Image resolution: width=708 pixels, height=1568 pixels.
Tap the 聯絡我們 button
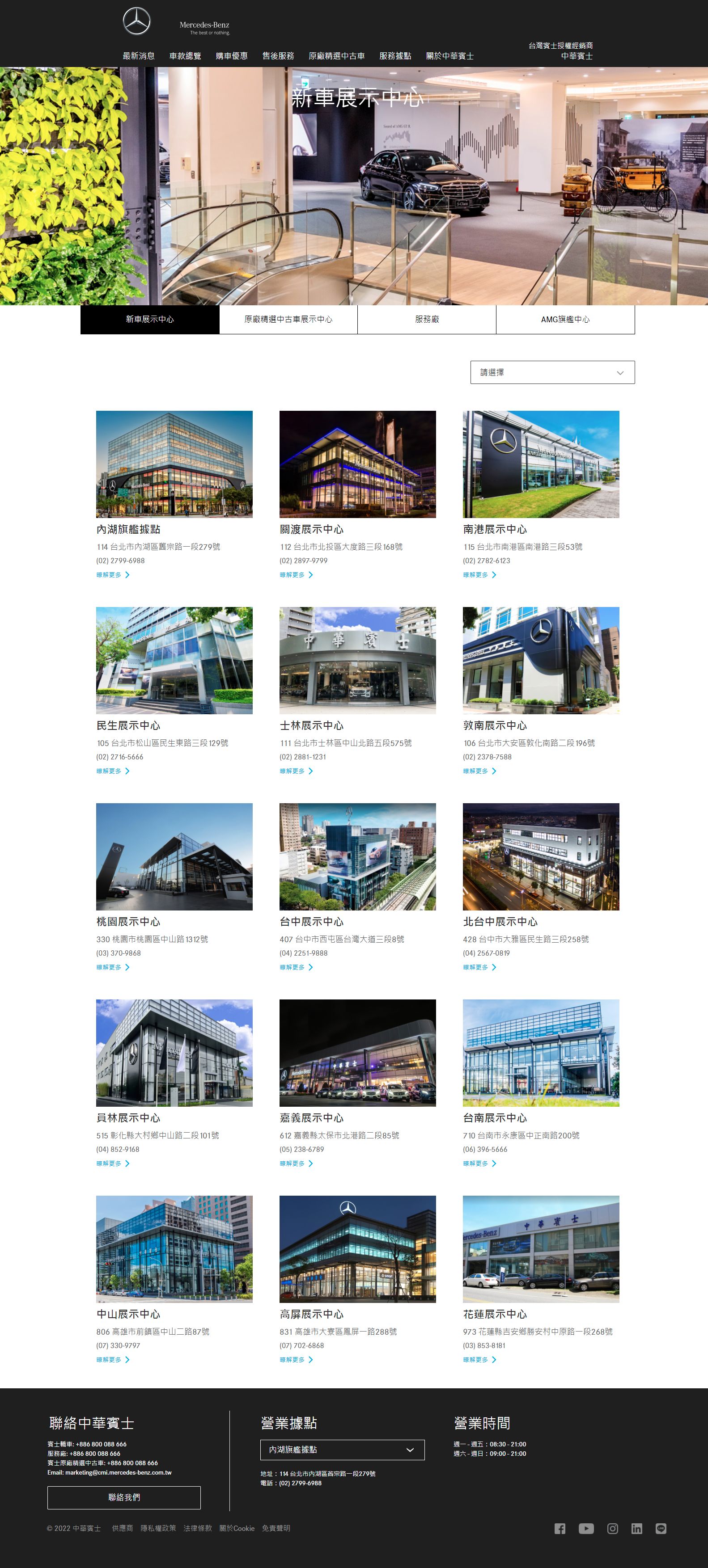point(124,1497)
